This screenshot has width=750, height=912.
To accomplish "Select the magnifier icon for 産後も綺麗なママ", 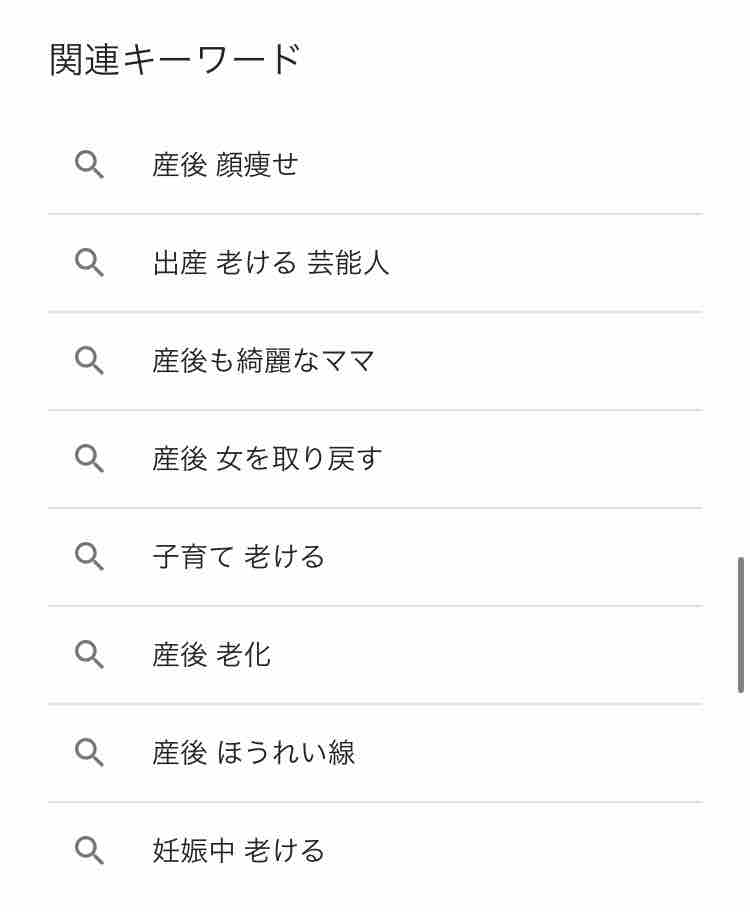I will point(90,361).
